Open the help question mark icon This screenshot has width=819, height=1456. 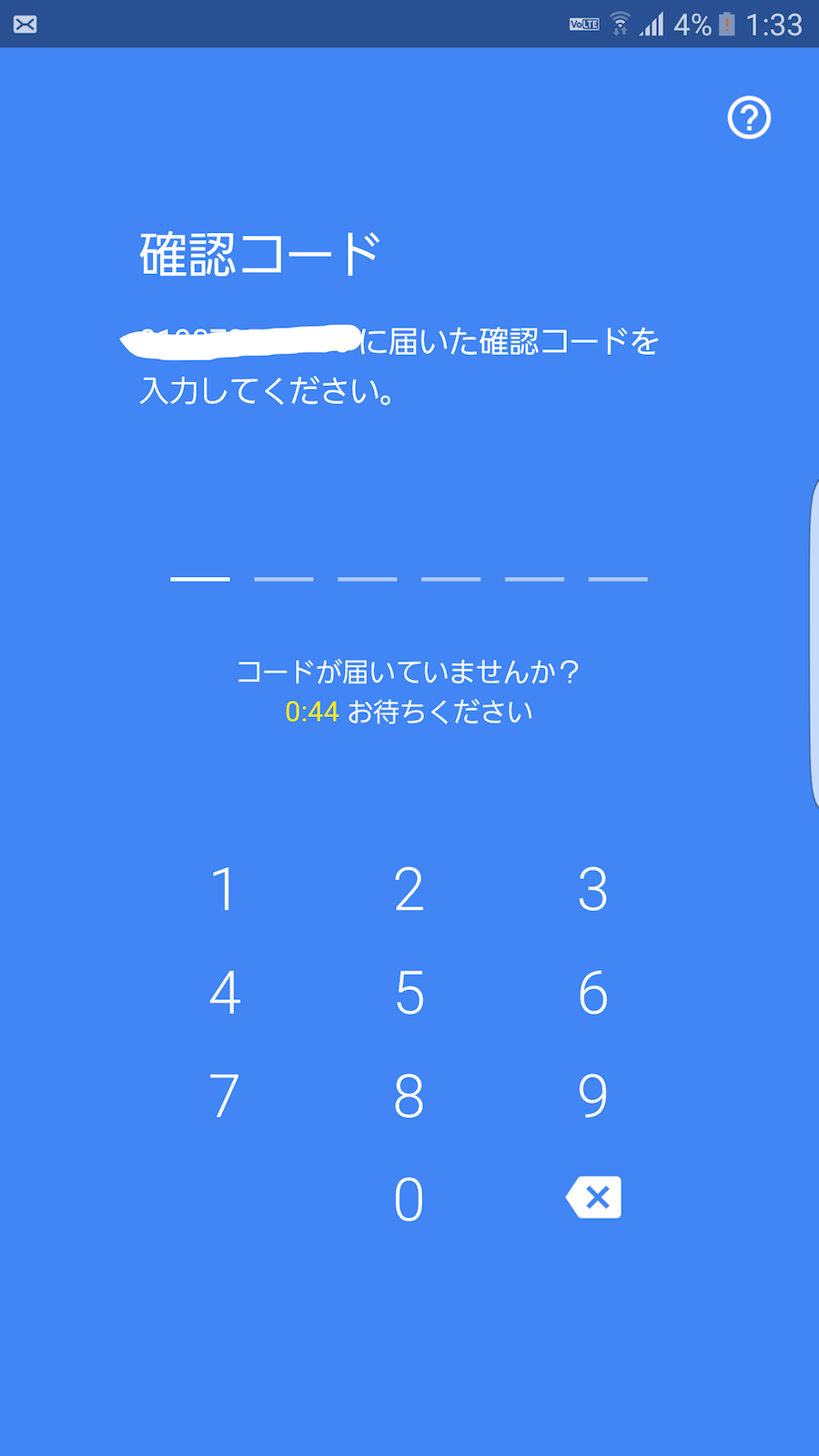click(749, 118)
